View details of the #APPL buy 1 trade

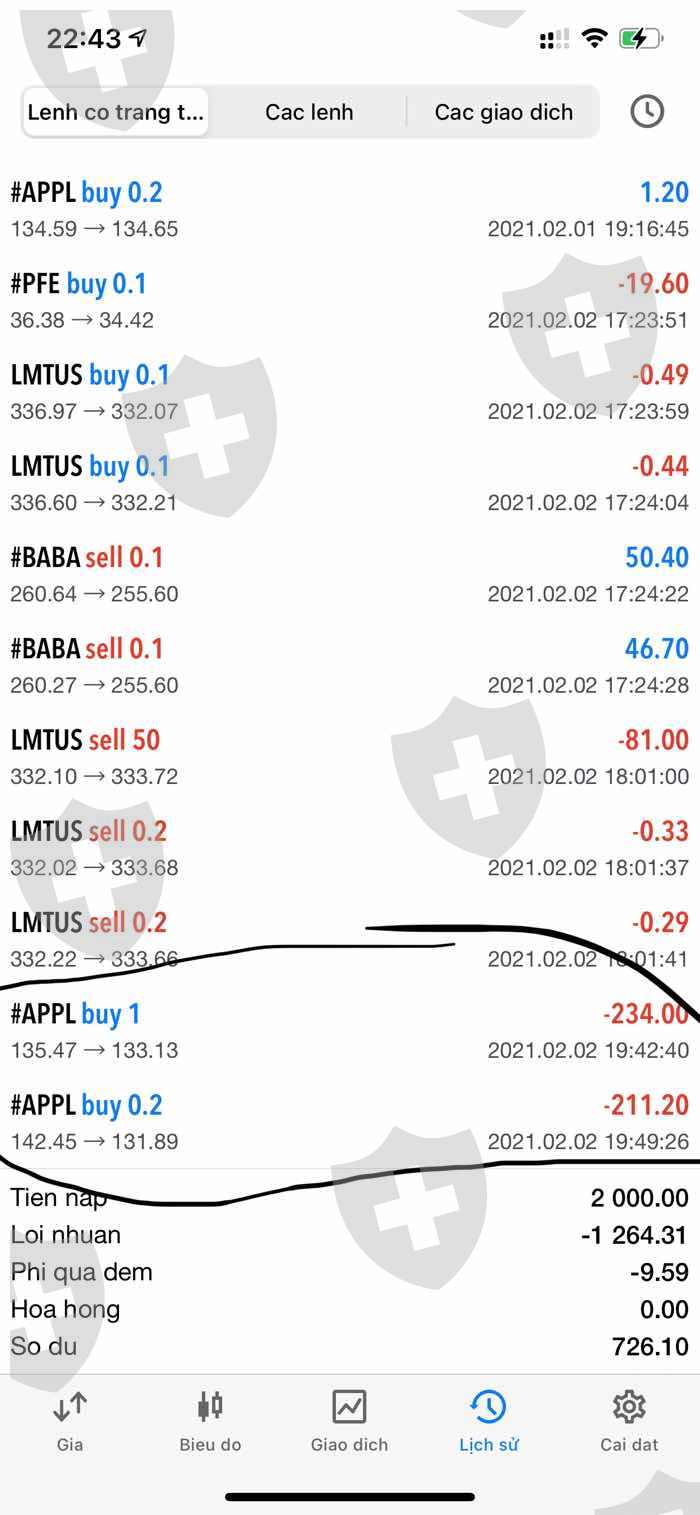tap(350, 1031)
